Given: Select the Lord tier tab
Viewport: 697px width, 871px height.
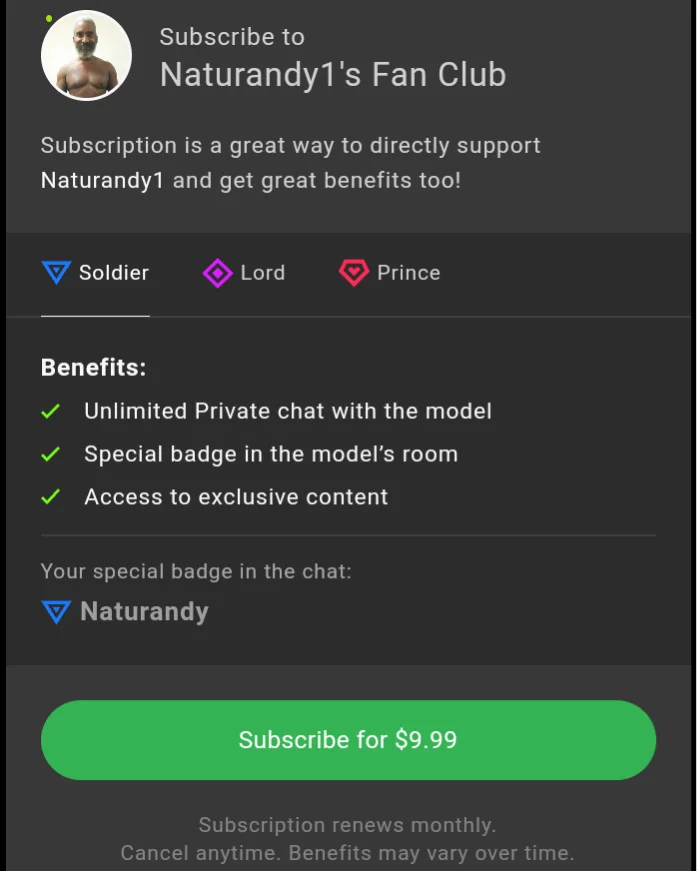Looking at the screenshot, I should pos(245,273).
